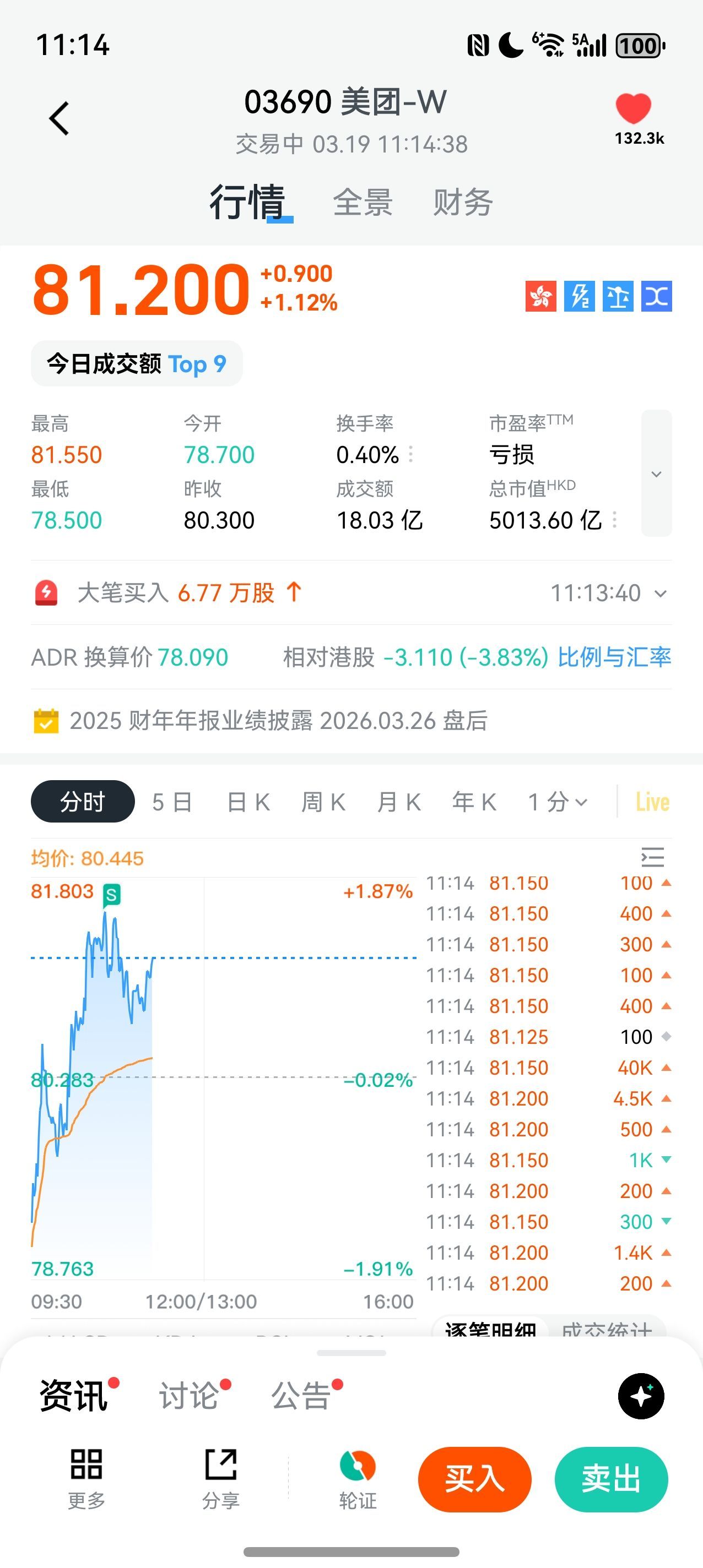Select the 5日 chart period
This screenshot has width=703, height=1568.
point(172,802)
